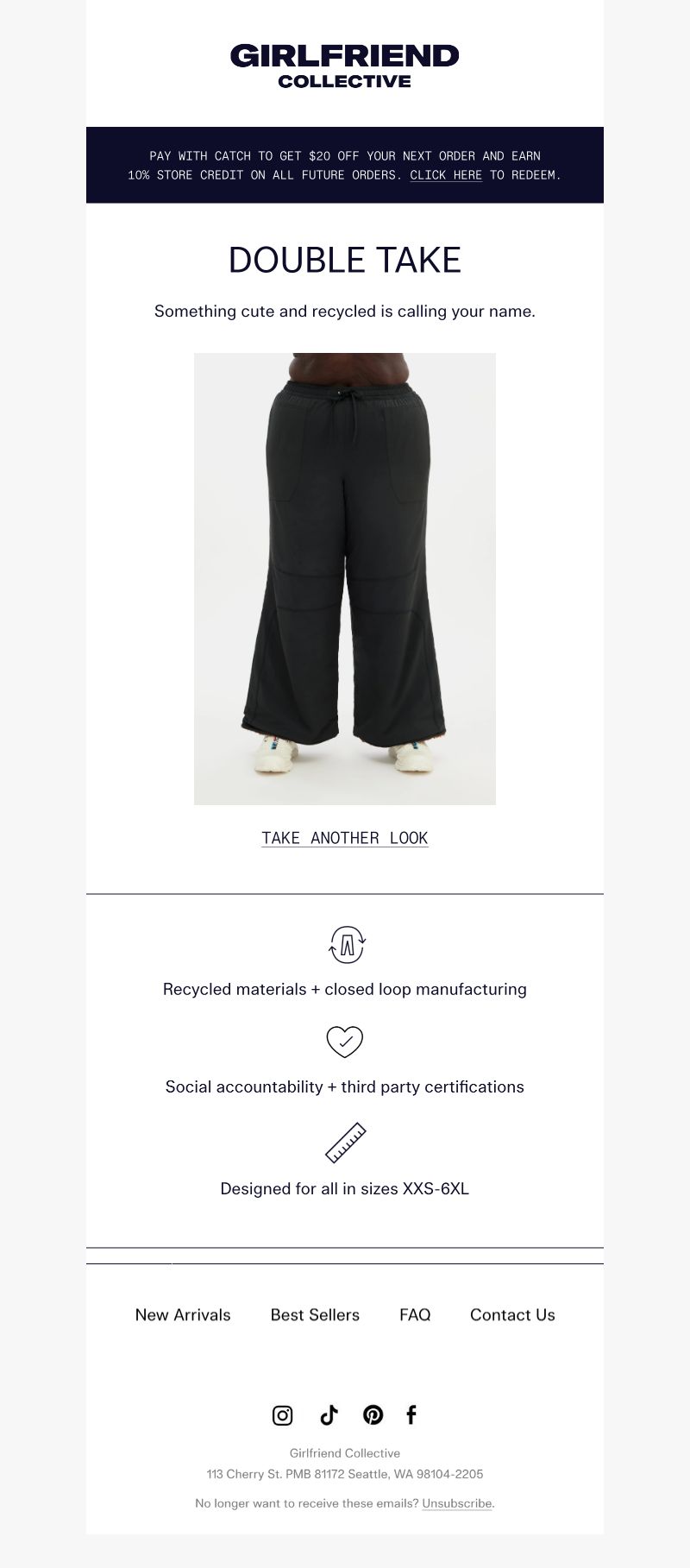690x1568 pixels.
Task: Tap the Click Here link to redeem
Action: pos(446,175)
